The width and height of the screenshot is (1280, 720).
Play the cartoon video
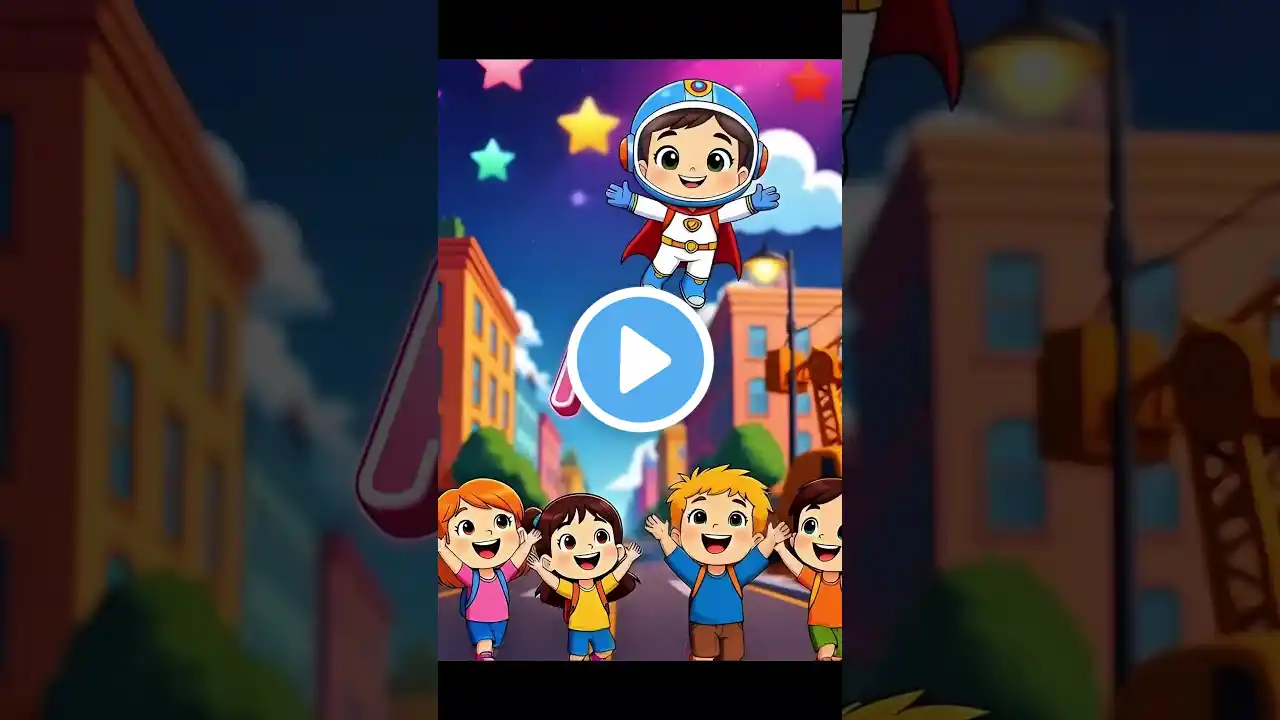(x=640, y=360)
